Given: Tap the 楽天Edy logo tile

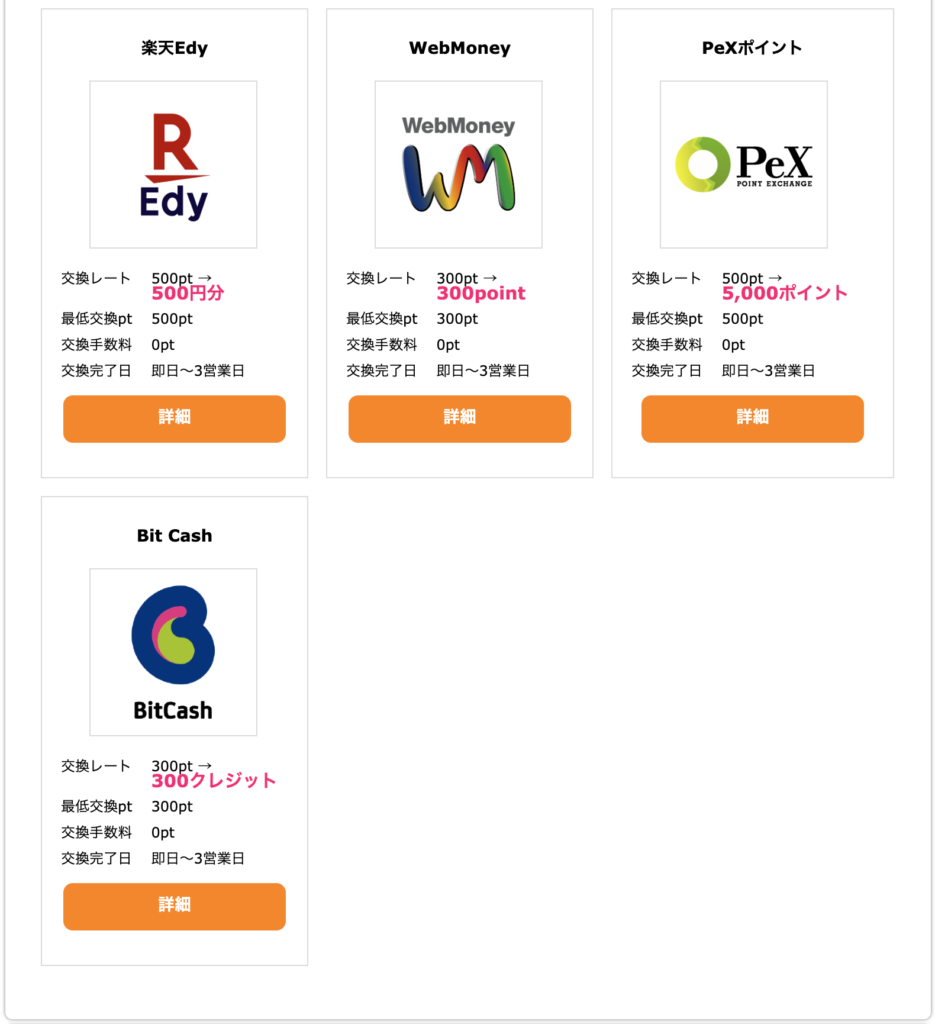Looking at the screenshot, I should (x=173, y=165).
